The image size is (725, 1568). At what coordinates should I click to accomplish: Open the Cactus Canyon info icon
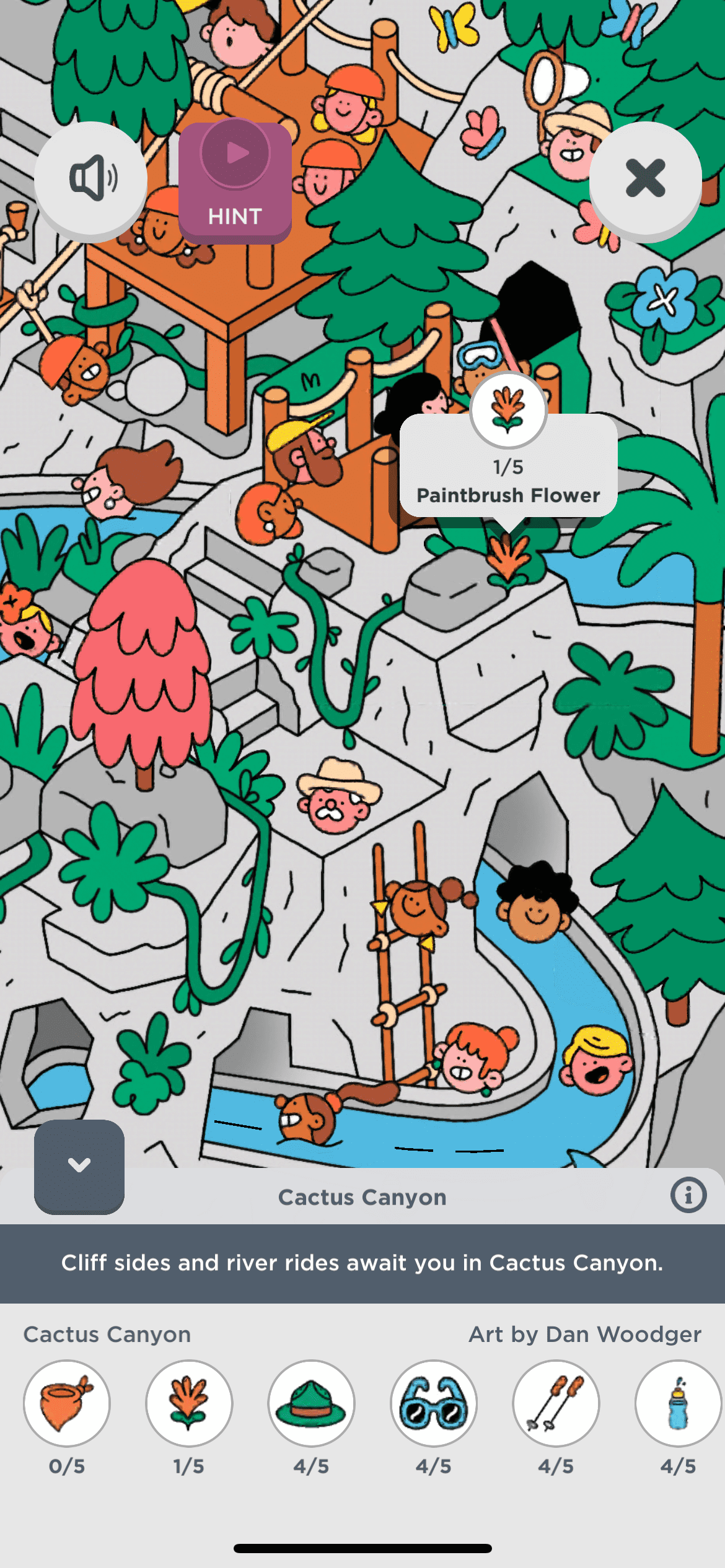pyautogui.click(x=688, y=1195)
